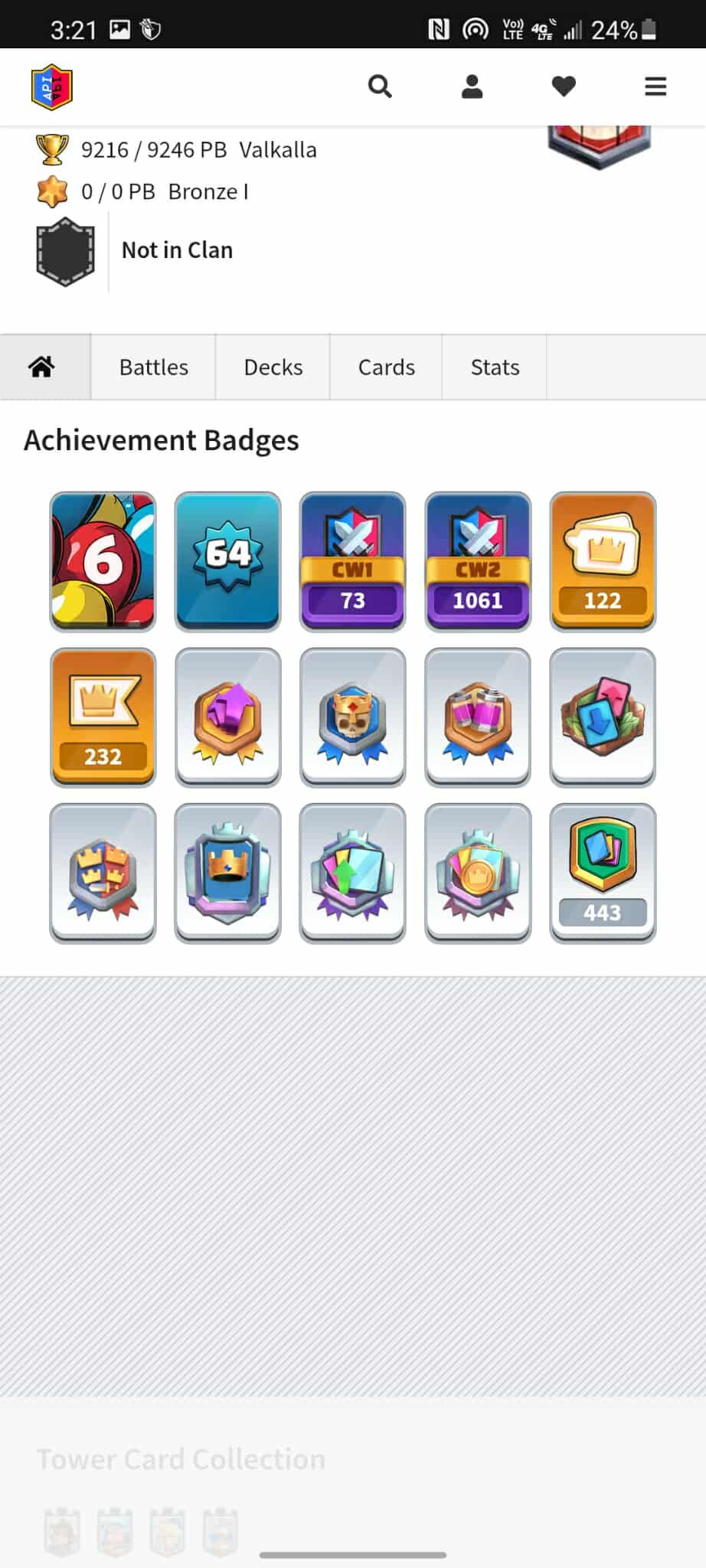Screen dimensions: 706x1568
Task: Open the user profile icon
Action: 472,87
